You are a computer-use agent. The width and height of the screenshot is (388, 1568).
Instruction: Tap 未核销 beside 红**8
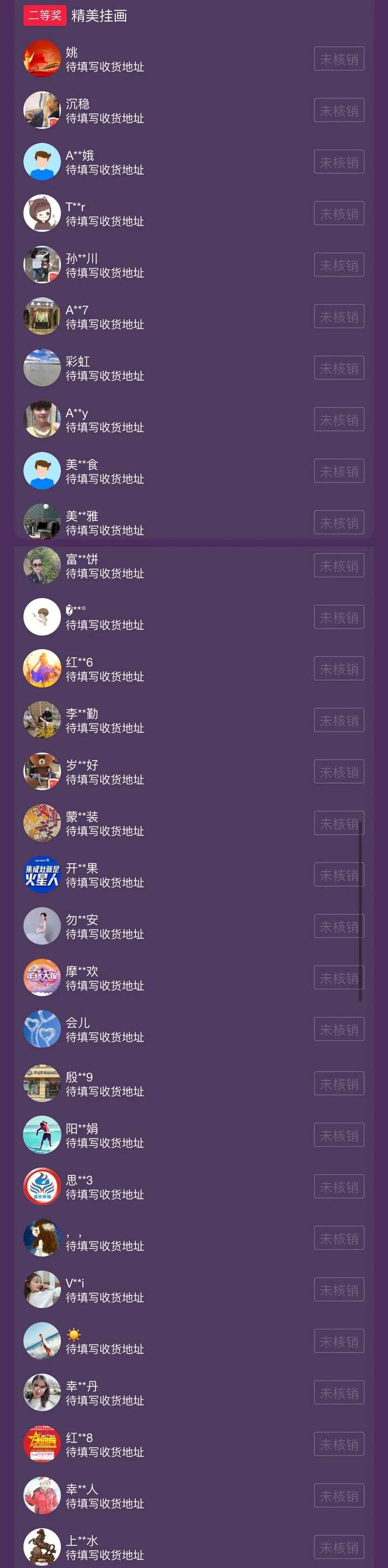click(x=338, y=1444)
